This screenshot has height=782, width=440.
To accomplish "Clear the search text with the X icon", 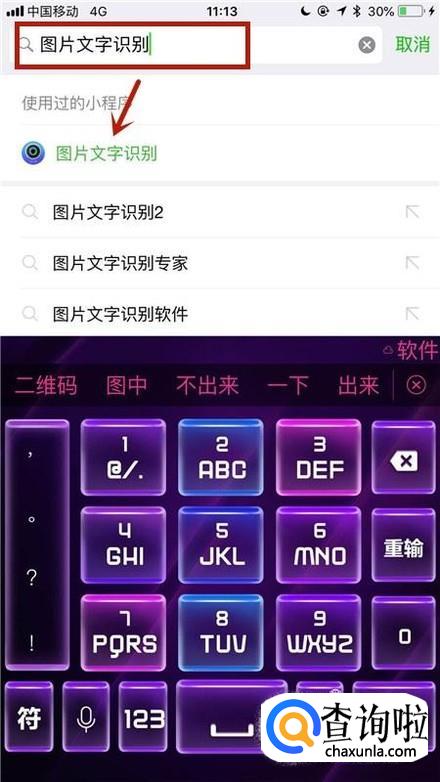I will tap(367, 45).
